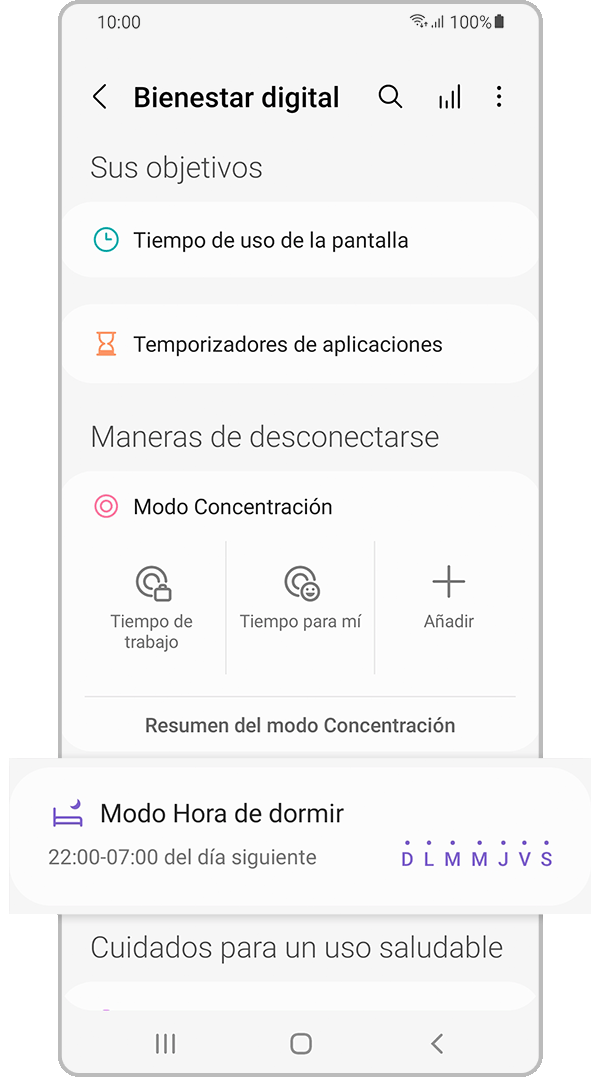Select the Tiempo para mí focus mode

[x=300, y=600]
